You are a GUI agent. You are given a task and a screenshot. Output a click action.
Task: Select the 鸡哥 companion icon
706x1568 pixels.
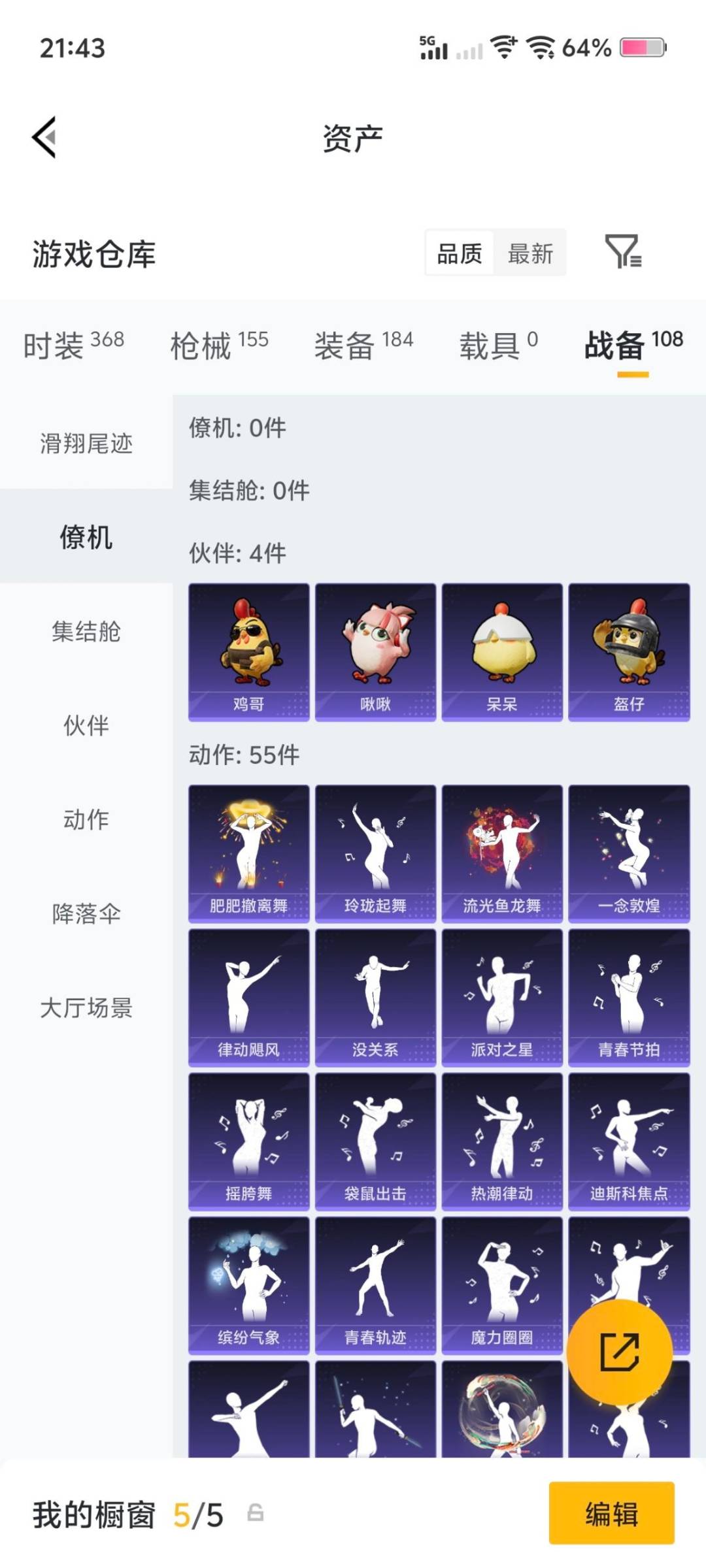[x=248, y=650]
